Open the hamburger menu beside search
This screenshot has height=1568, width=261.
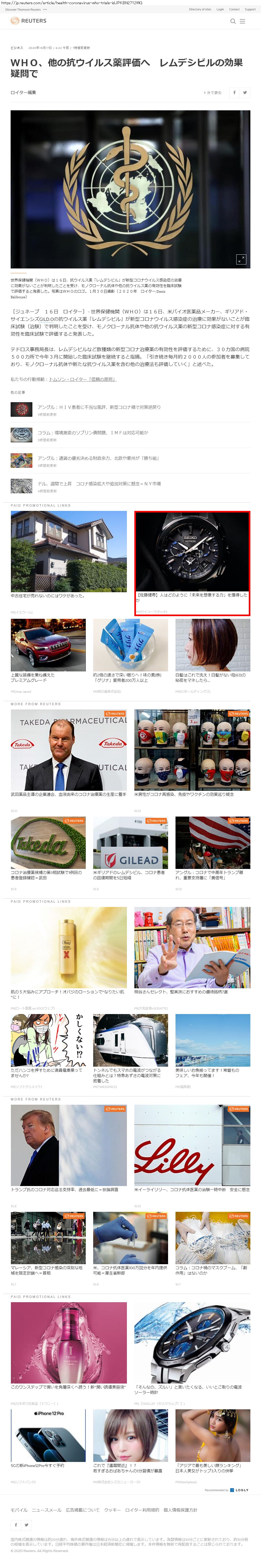click(242, 21)
